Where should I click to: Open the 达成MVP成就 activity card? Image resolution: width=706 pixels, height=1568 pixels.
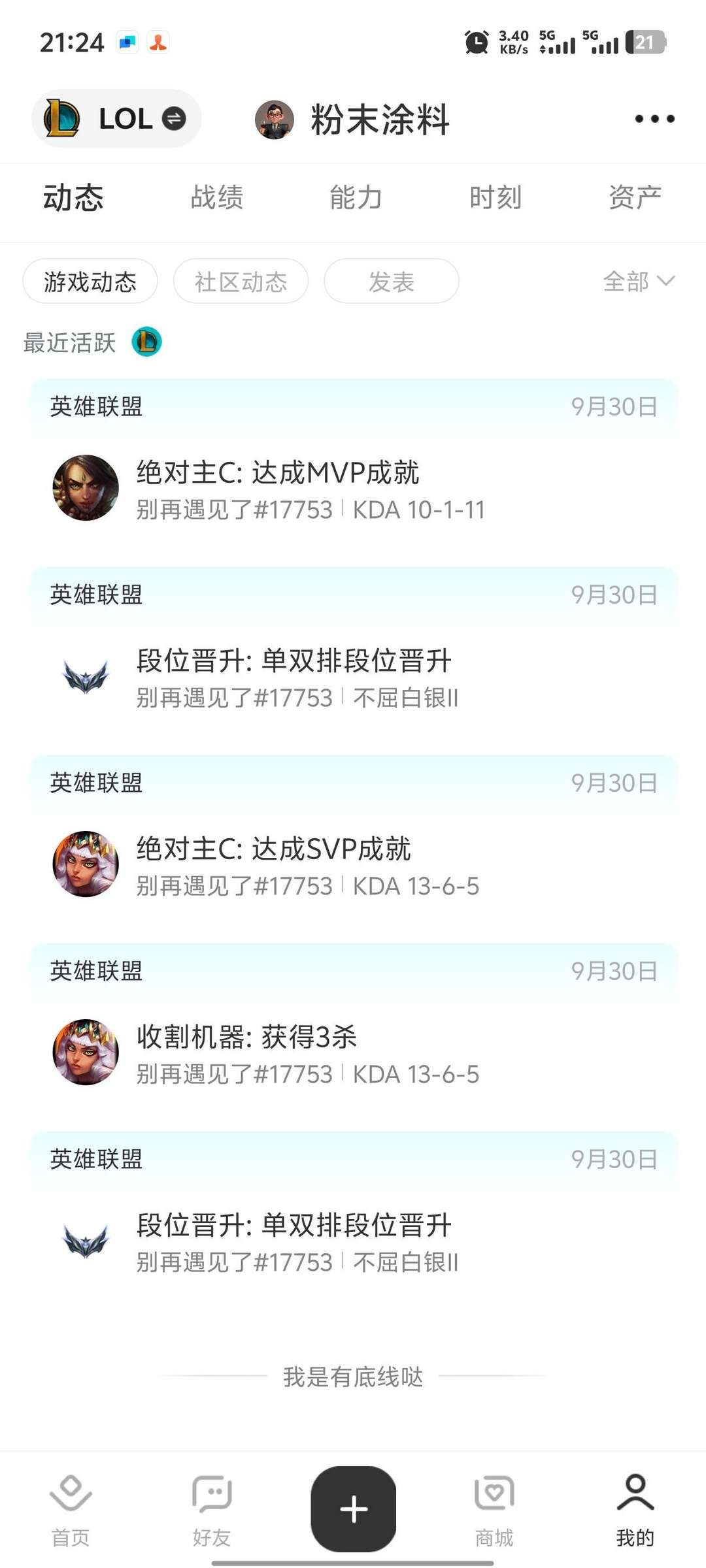[353, 489]
